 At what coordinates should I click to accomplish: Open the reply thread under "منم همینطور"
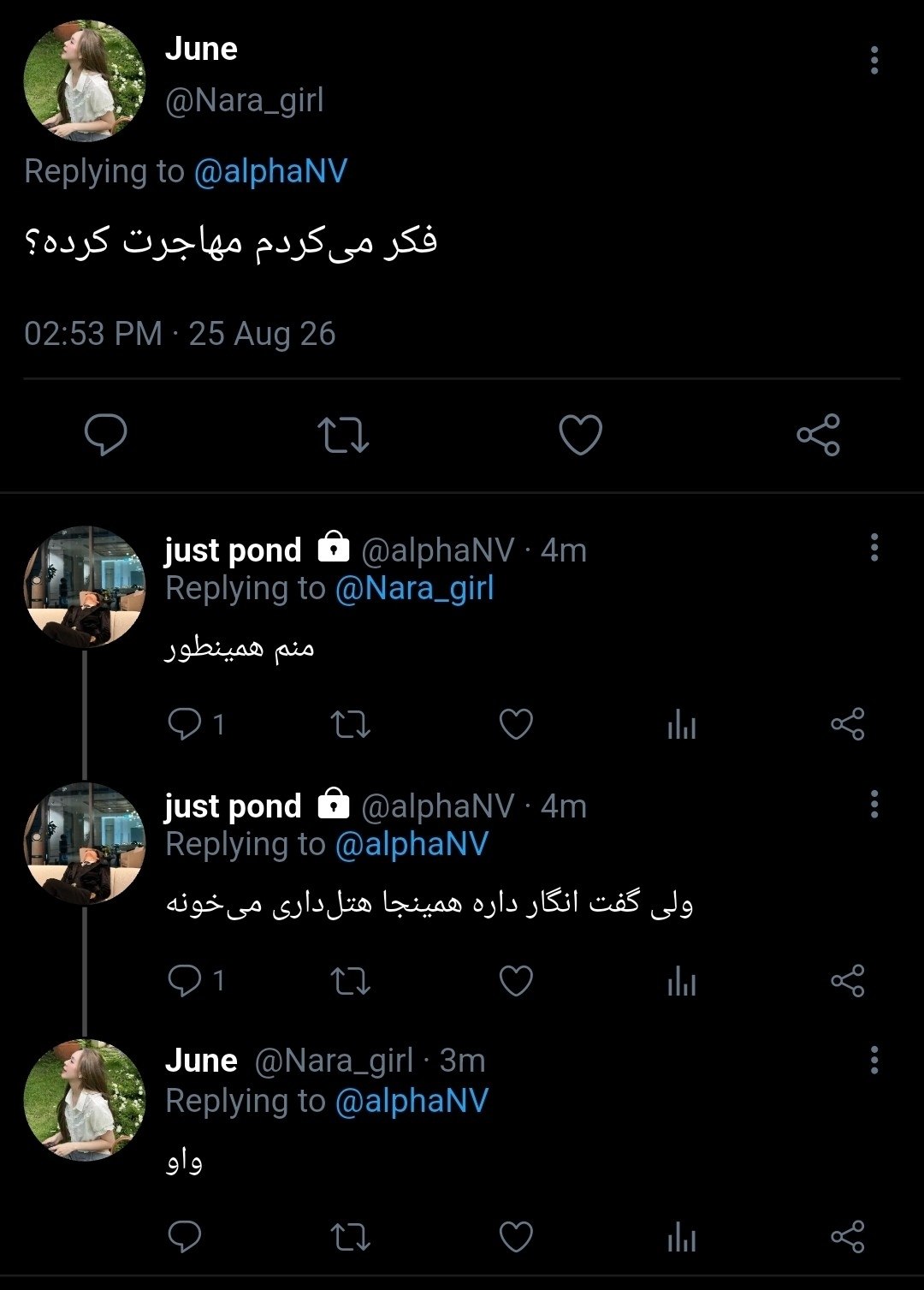click(x=196, y=725)
